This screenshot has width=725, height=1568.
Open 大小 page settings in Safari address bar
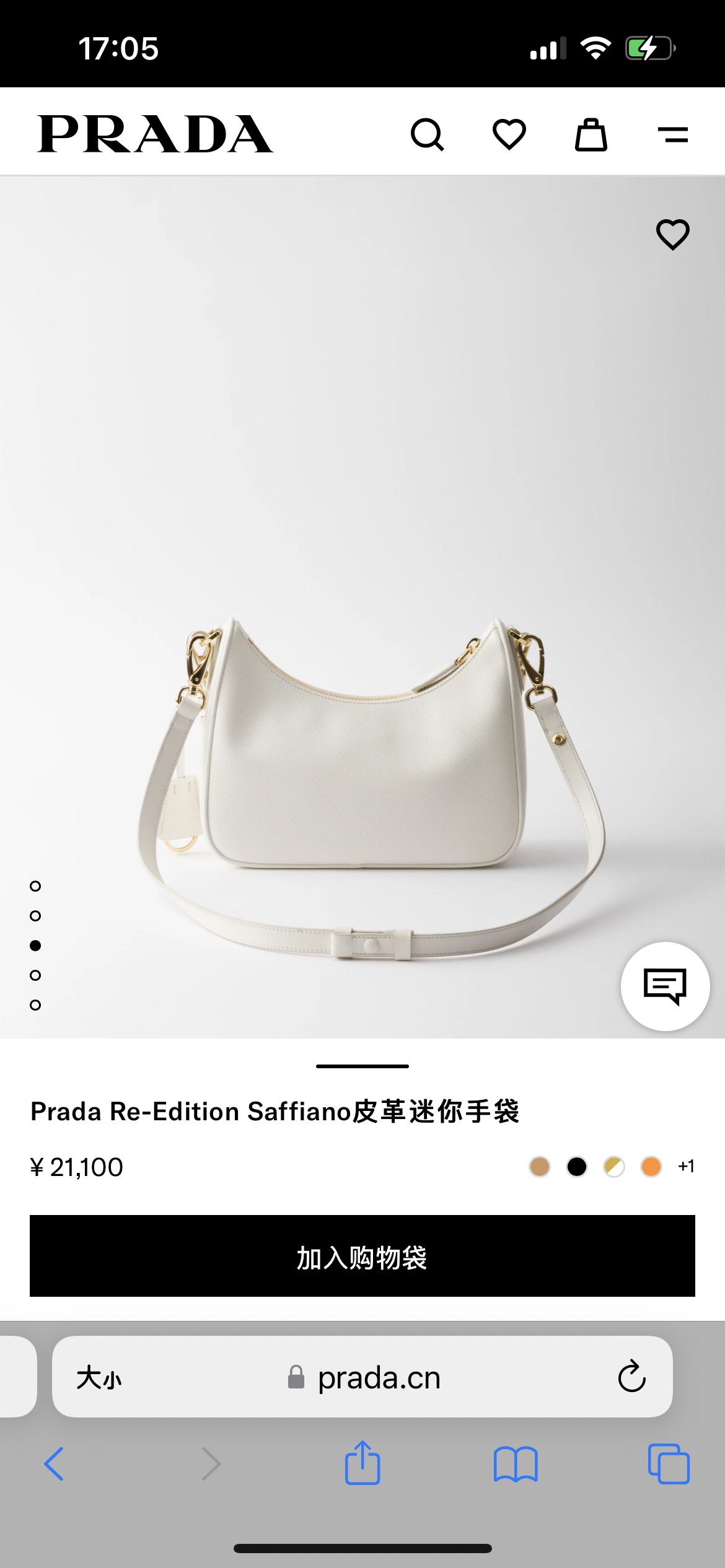99,1378
